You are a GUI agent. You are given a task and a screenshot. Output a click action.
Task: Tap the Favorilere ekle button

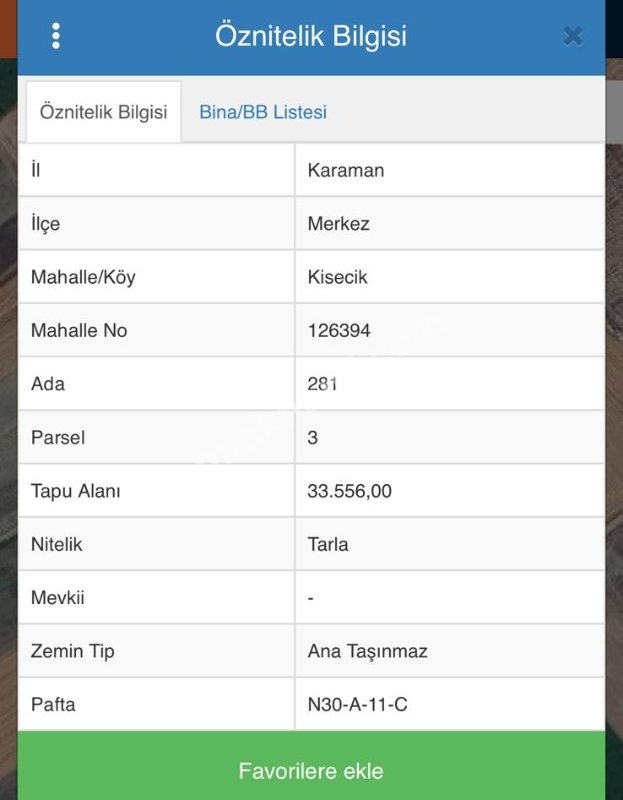coord(311,771)
